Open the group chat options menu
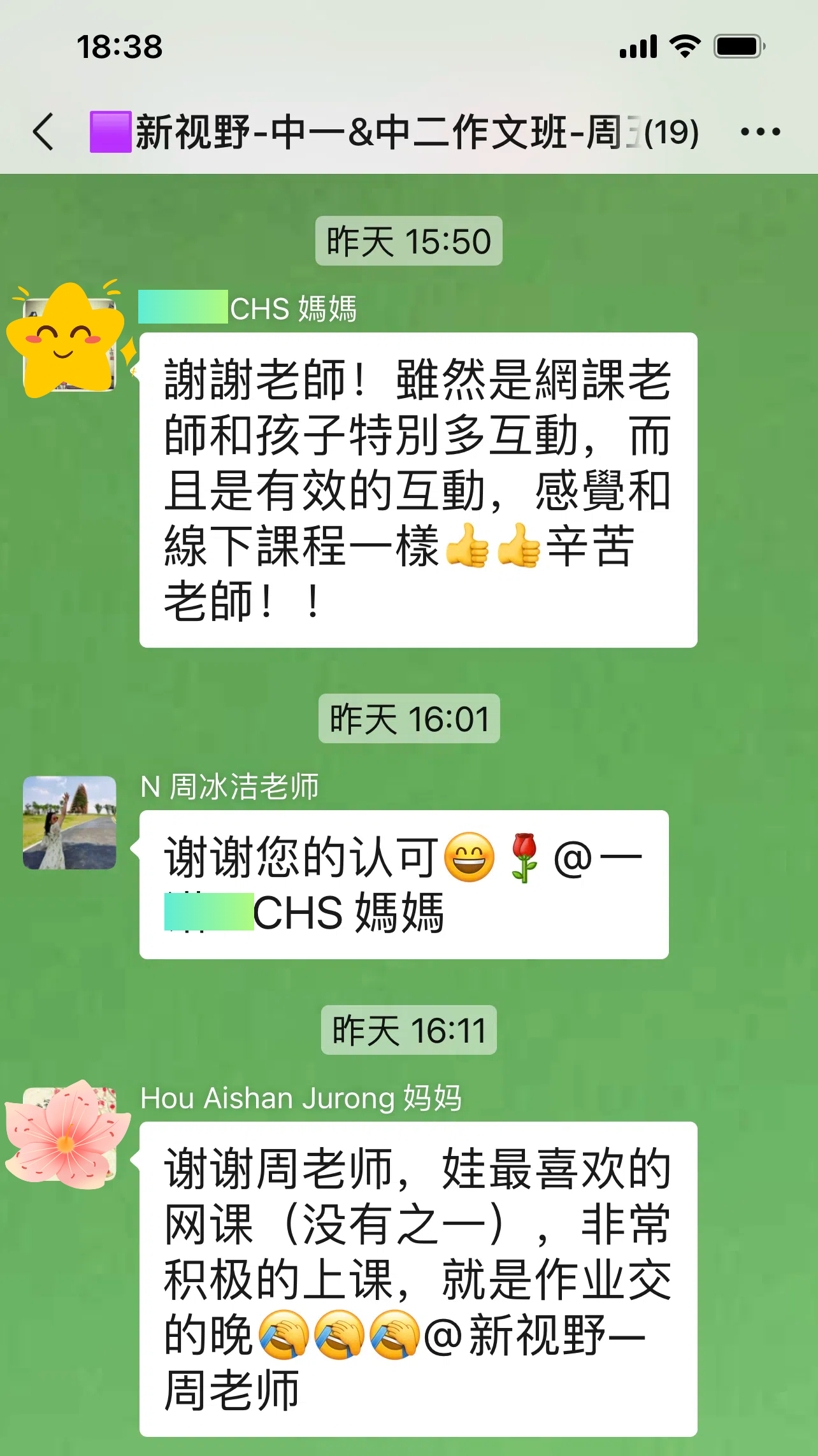This screenshot has height=1456, width=818. pos(760,132)
